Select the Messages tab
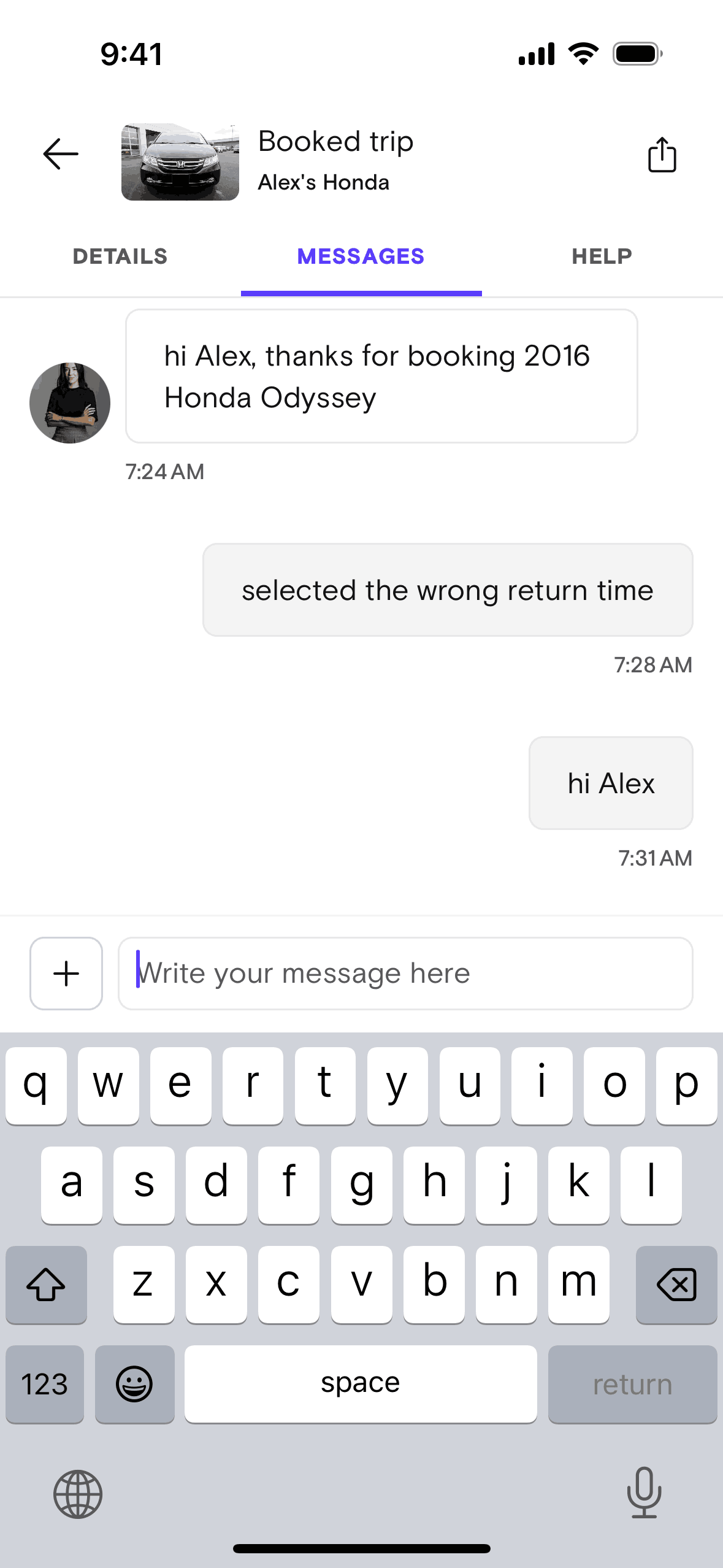Image resolution: width=723 pixels, height=1568 pixels. point(361,256)
